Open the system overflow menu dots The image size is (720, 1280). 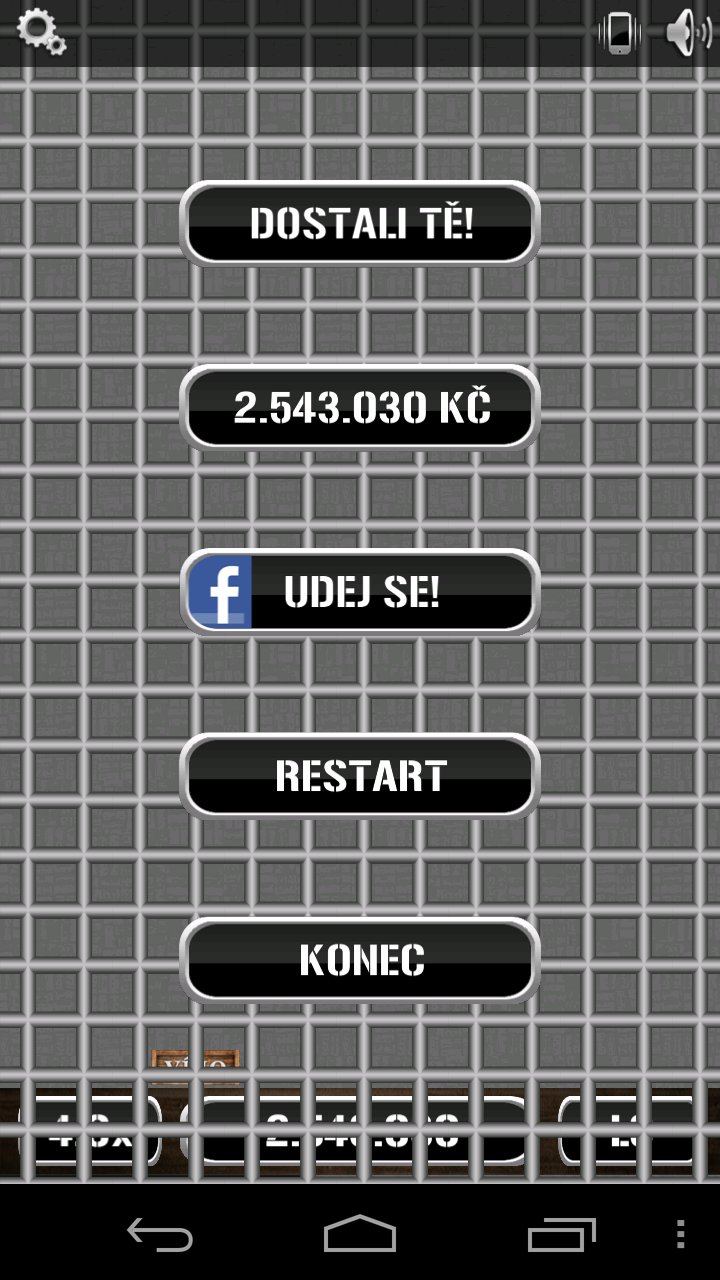click(681, 1234)
